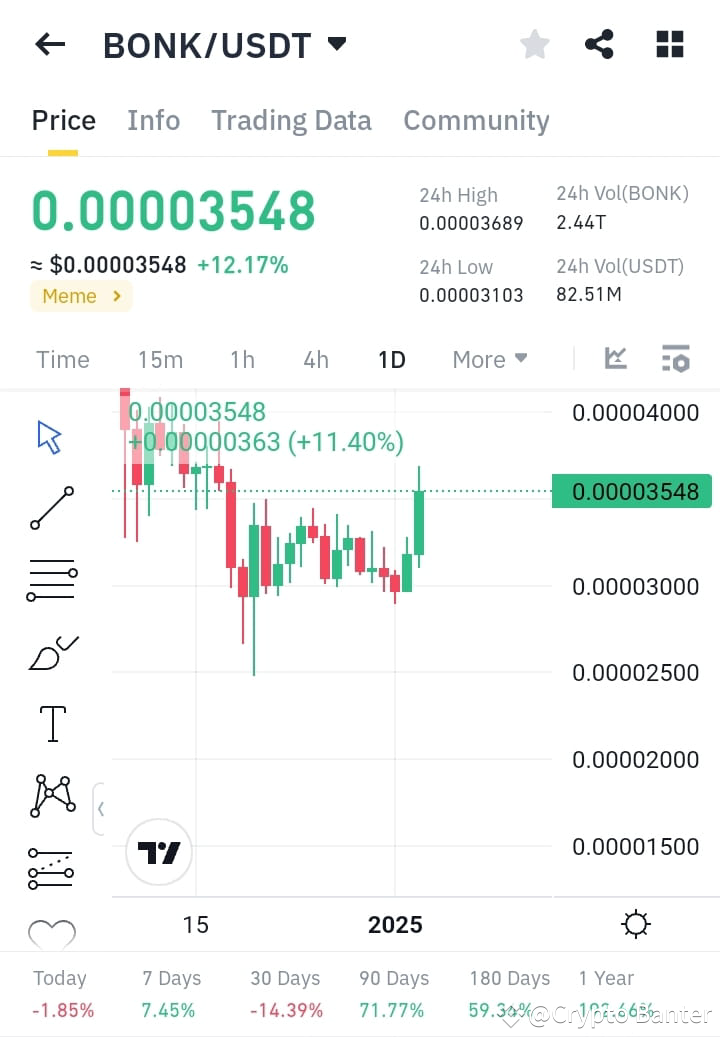Toggle favorite star for BONK/USDT
This screenshot has width=720, height=1037.
tap(534, 44)
